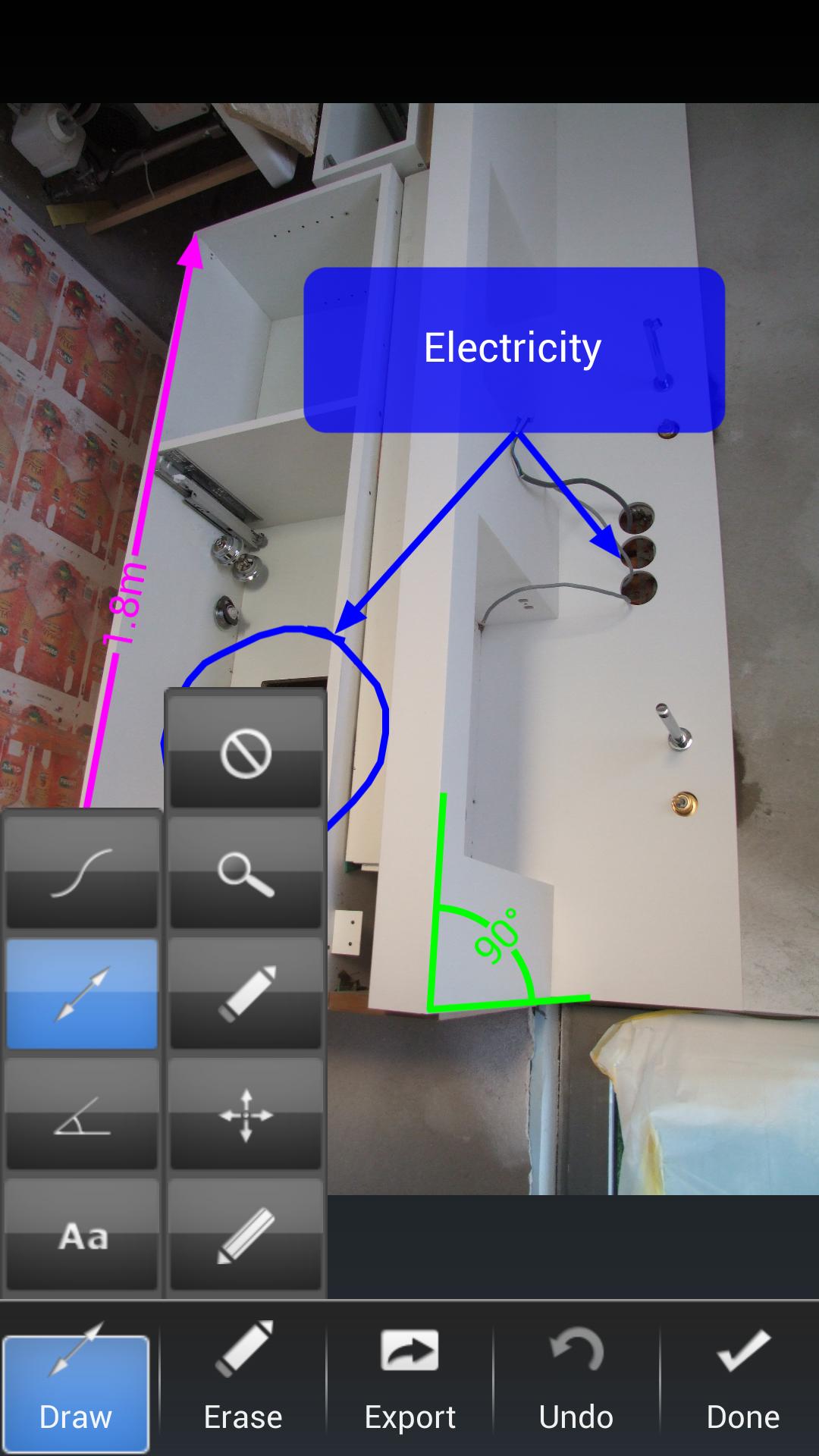Choose the angle measurement tool
Image resolution: width=819 pixels, height=1456 pixels.
pos(82,1115)
